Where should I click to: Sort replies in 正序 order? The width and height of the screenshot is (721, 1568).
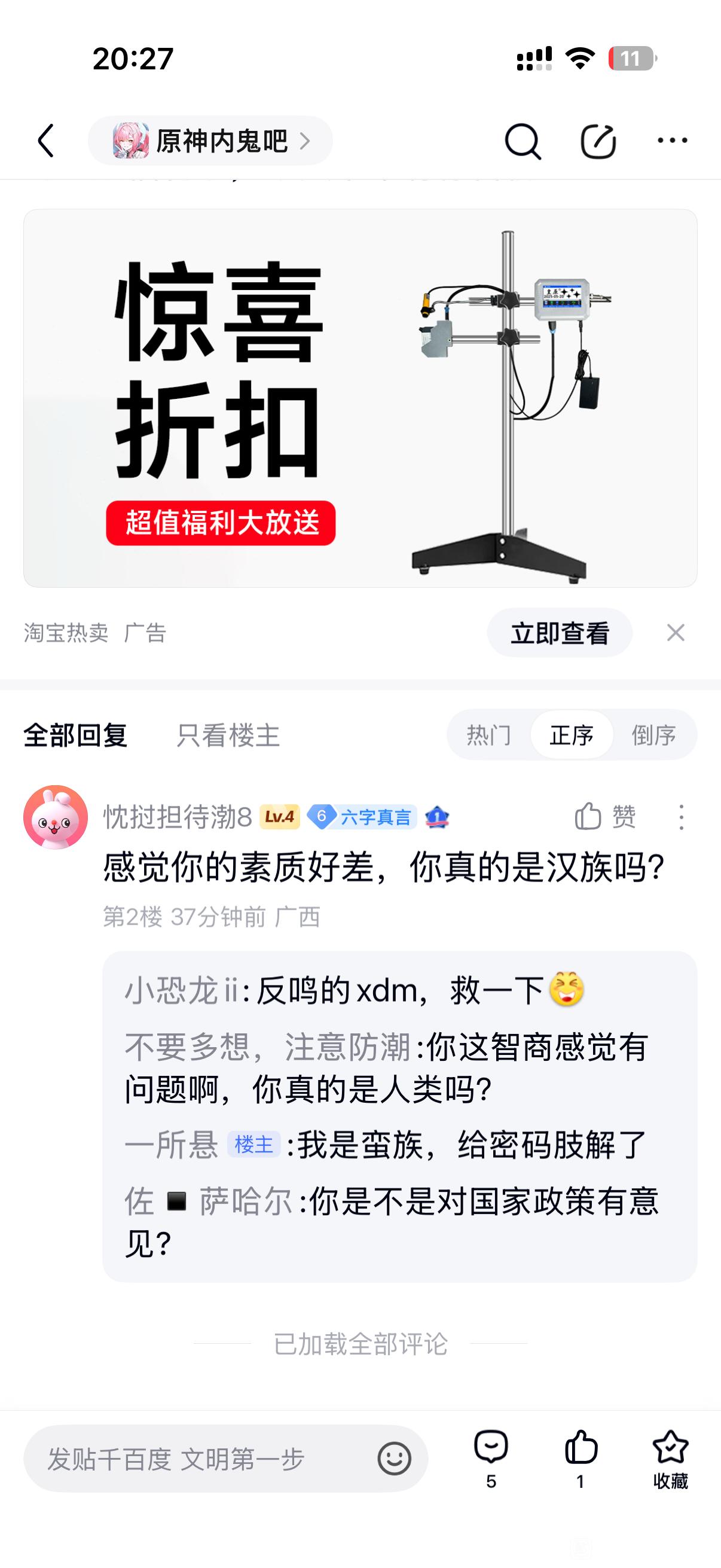572,736
